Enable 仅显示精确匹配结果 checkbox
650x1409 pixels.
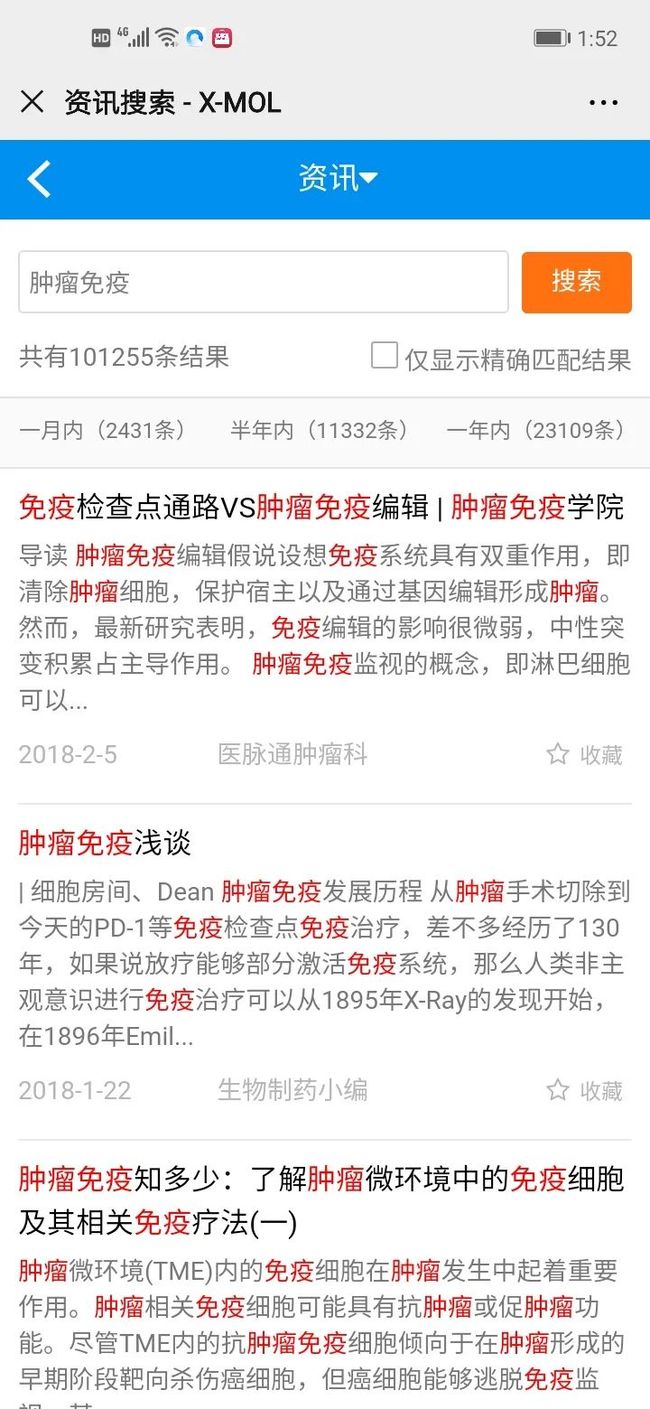point(385,356)
